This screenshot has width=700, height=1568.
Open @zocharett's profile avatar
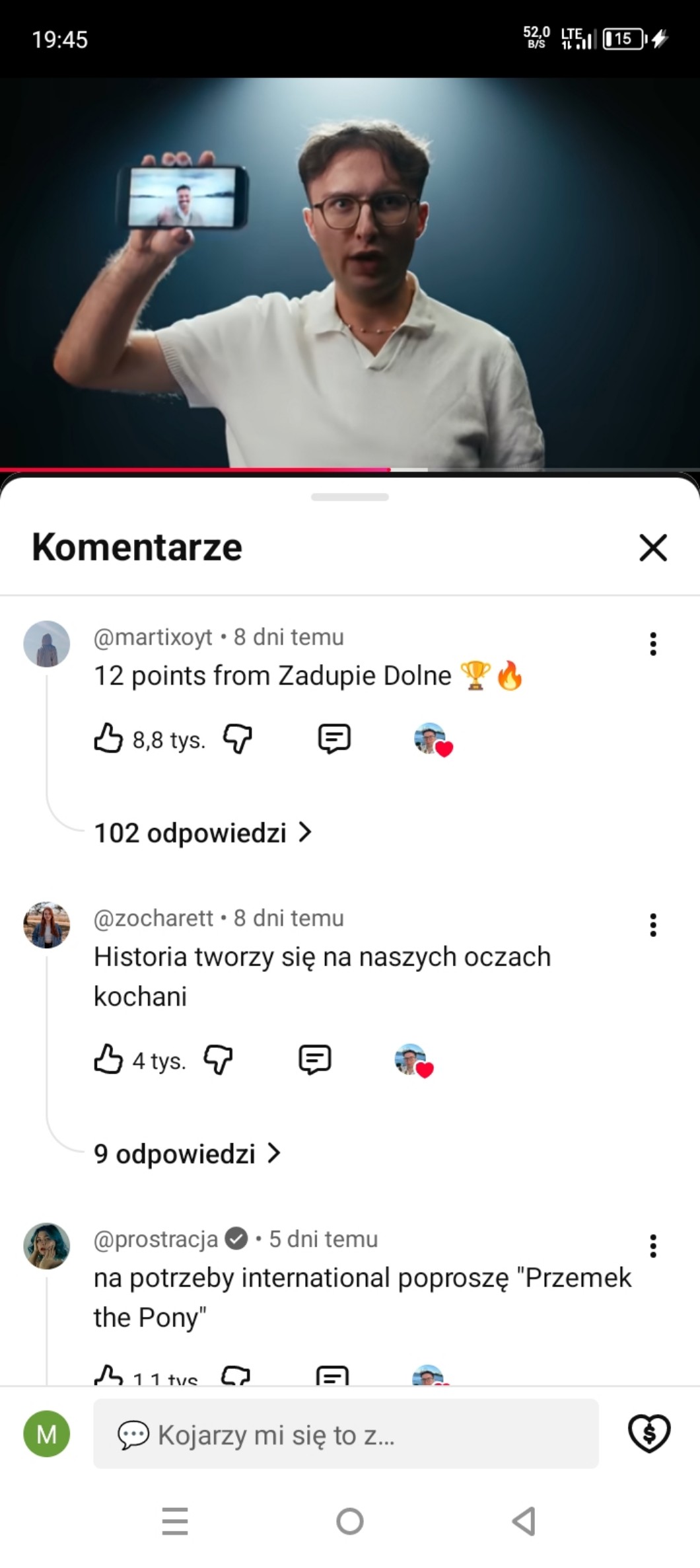coord(47,925)
